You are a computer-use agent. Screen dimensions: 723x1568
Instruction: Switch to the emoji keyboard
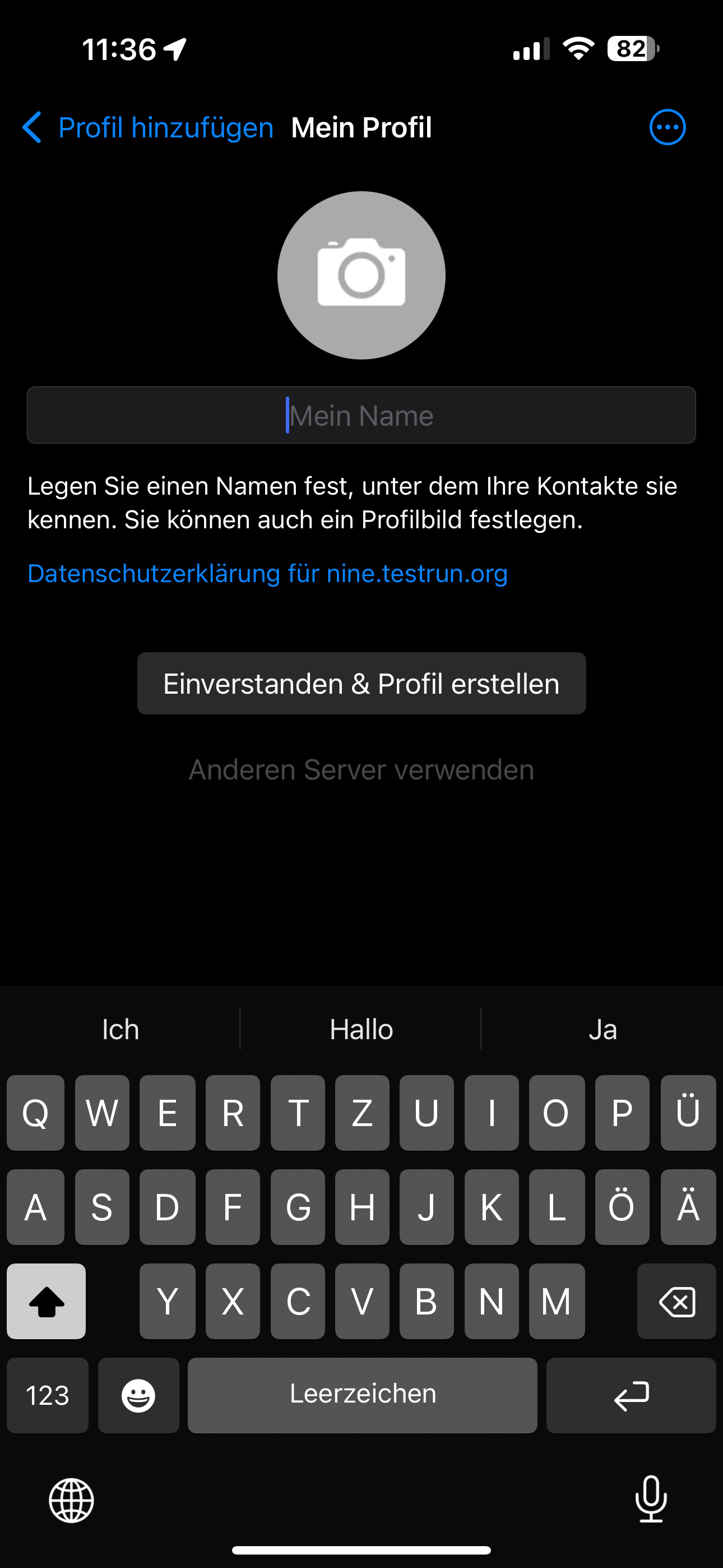point(139,1395)
